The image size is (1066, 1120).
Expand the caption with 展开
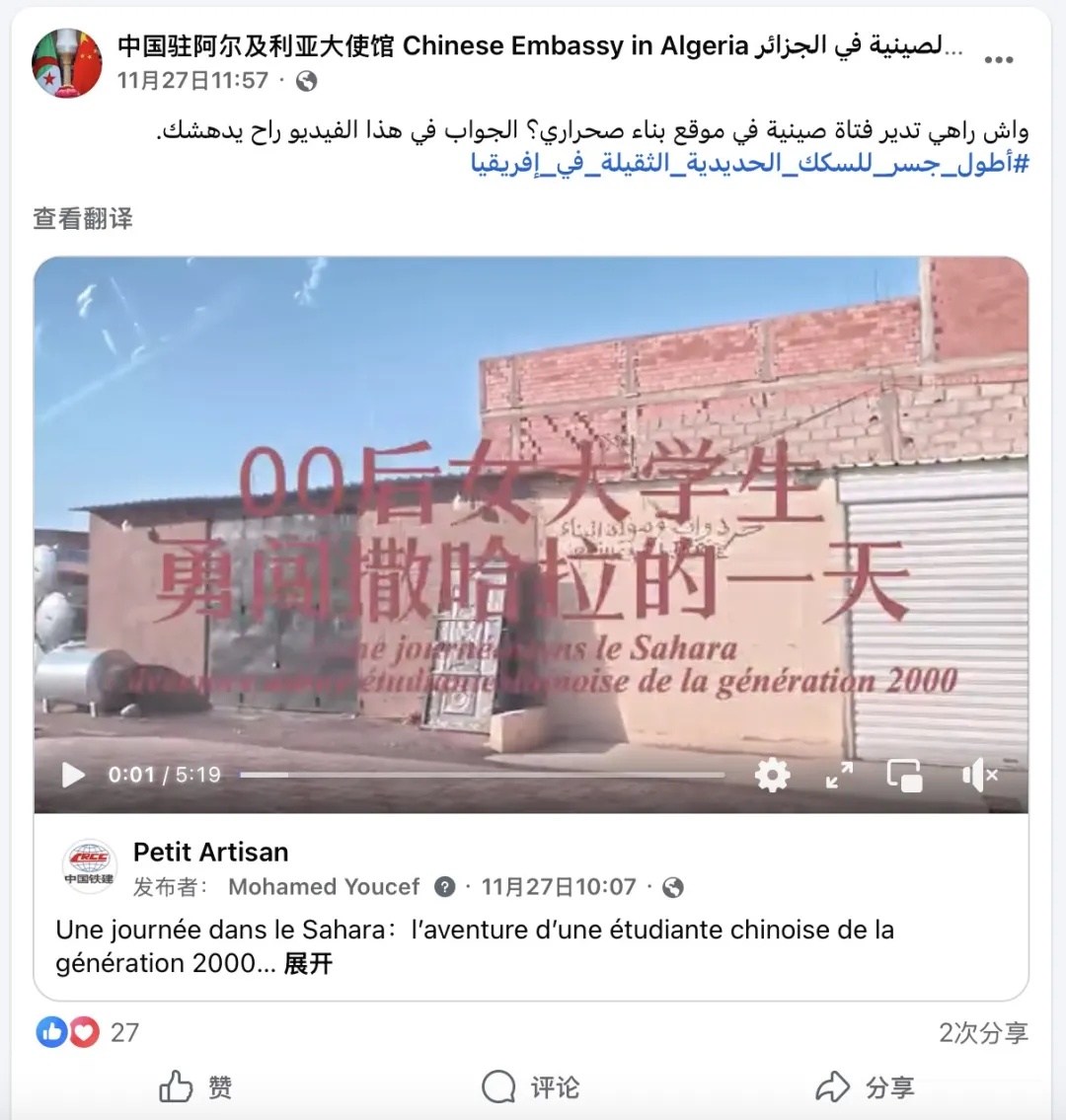[x=308, y=963]
